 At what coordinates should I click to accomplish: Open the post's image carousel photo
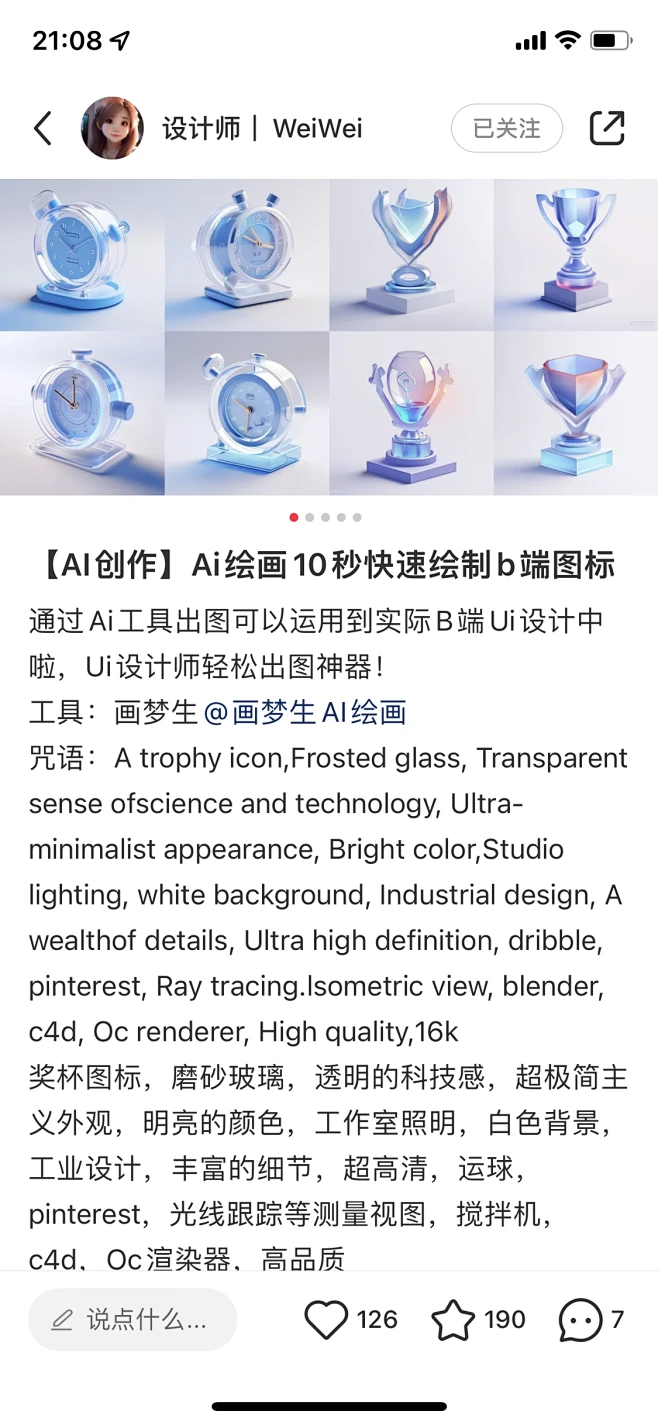point(329,337)
